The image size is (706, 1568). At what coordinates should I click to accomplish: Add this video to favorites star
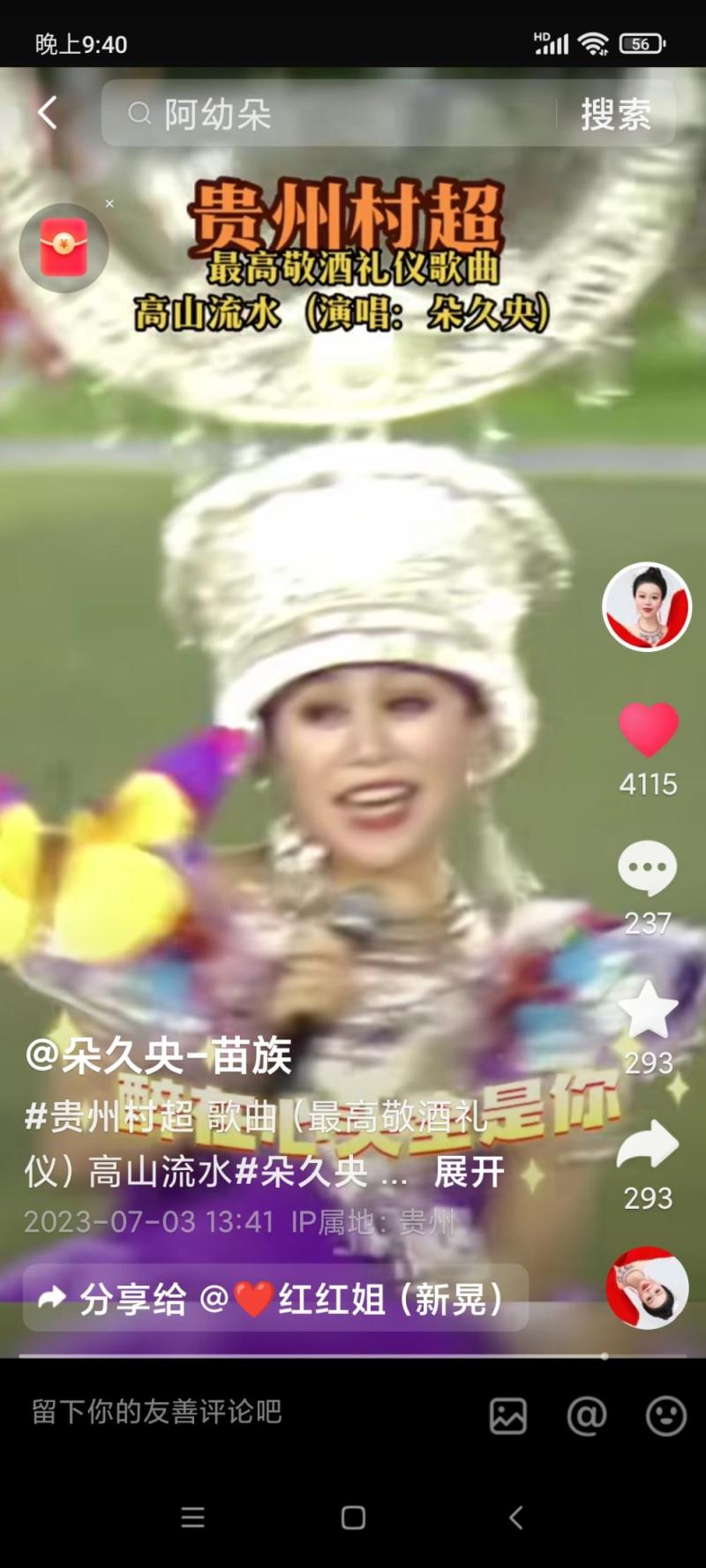click(648, 1009)
